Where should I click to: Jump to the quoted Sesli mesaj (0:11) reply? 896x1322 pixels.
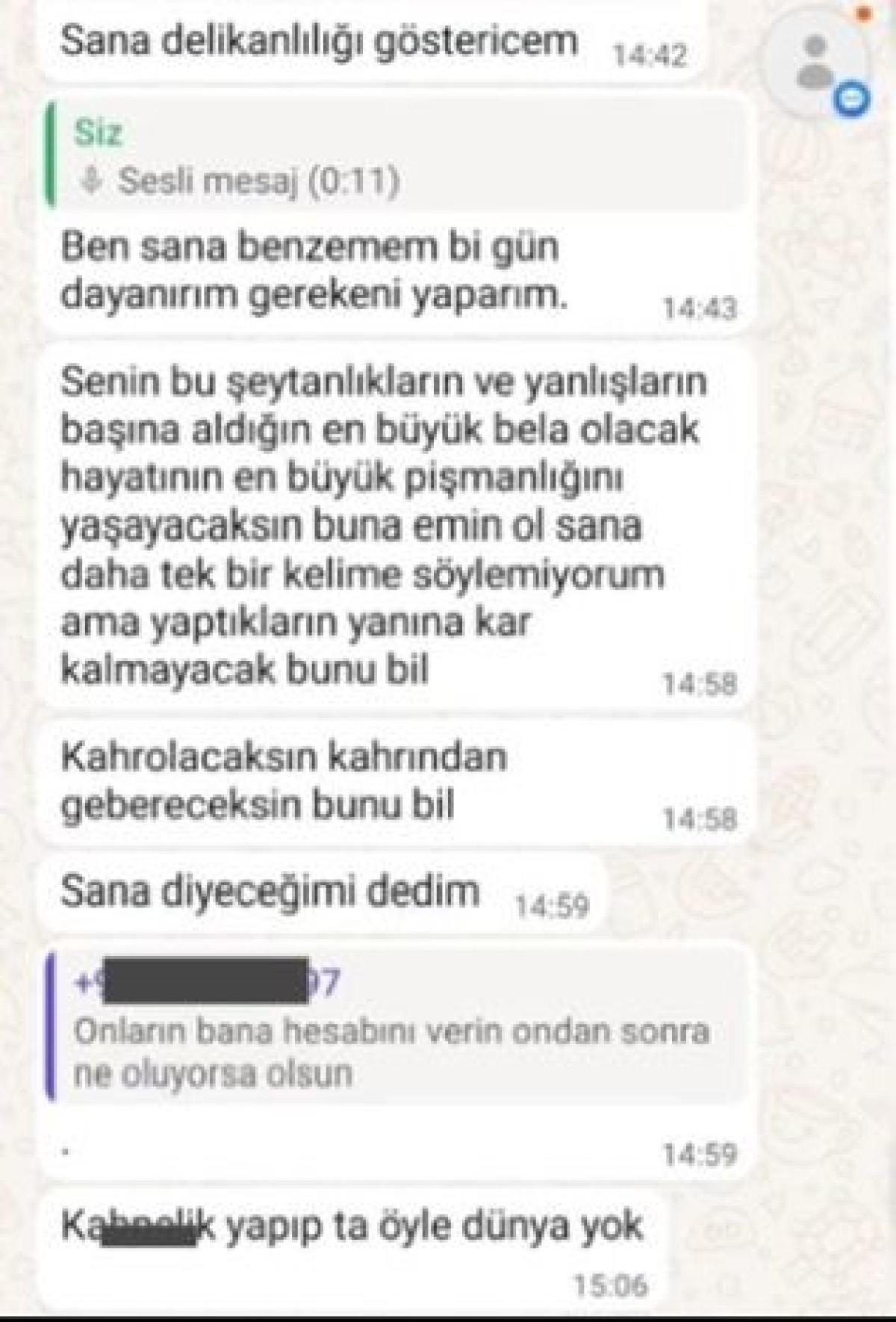click(x=396, y=157)
